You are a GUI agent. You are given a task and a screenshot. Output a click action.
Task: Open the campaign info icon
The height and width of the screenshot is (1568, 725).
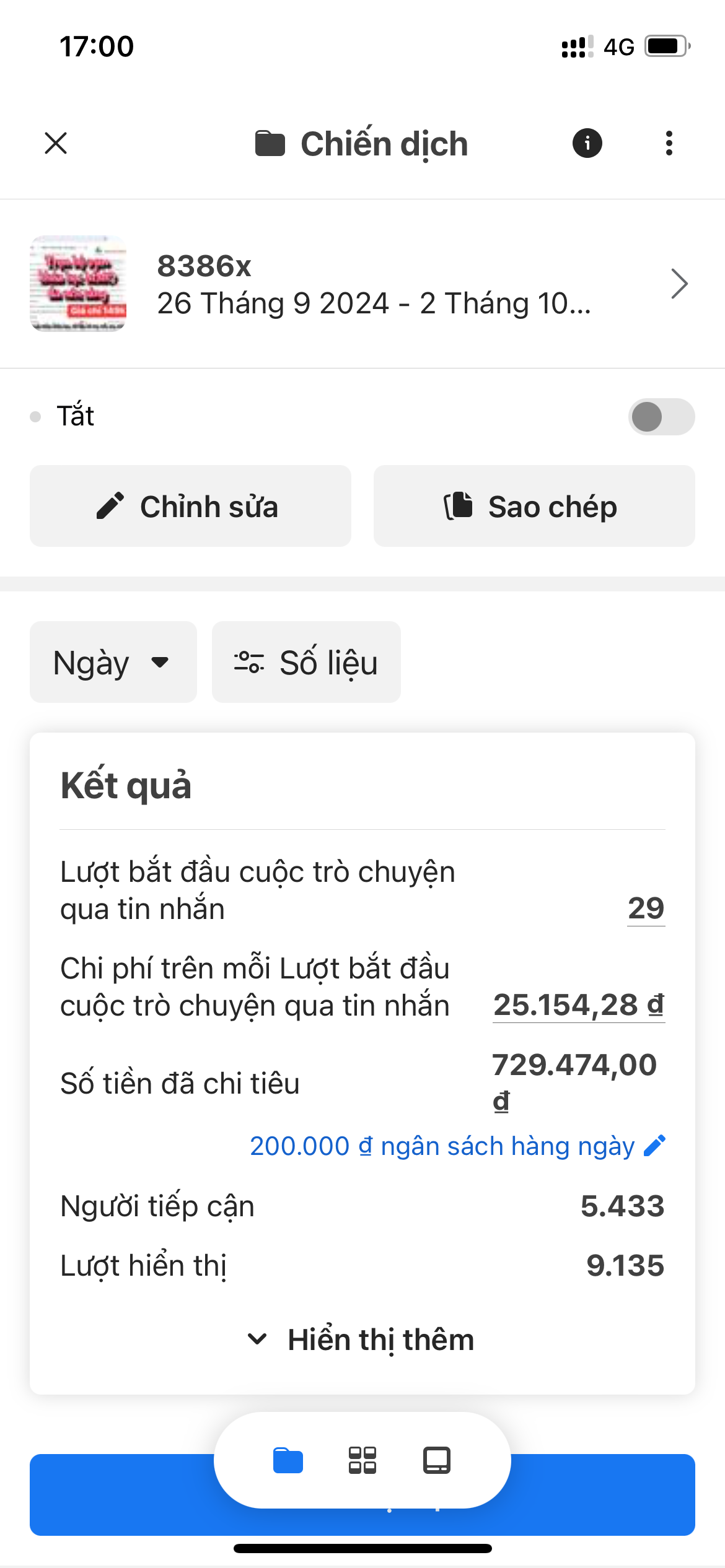(587, 144)
